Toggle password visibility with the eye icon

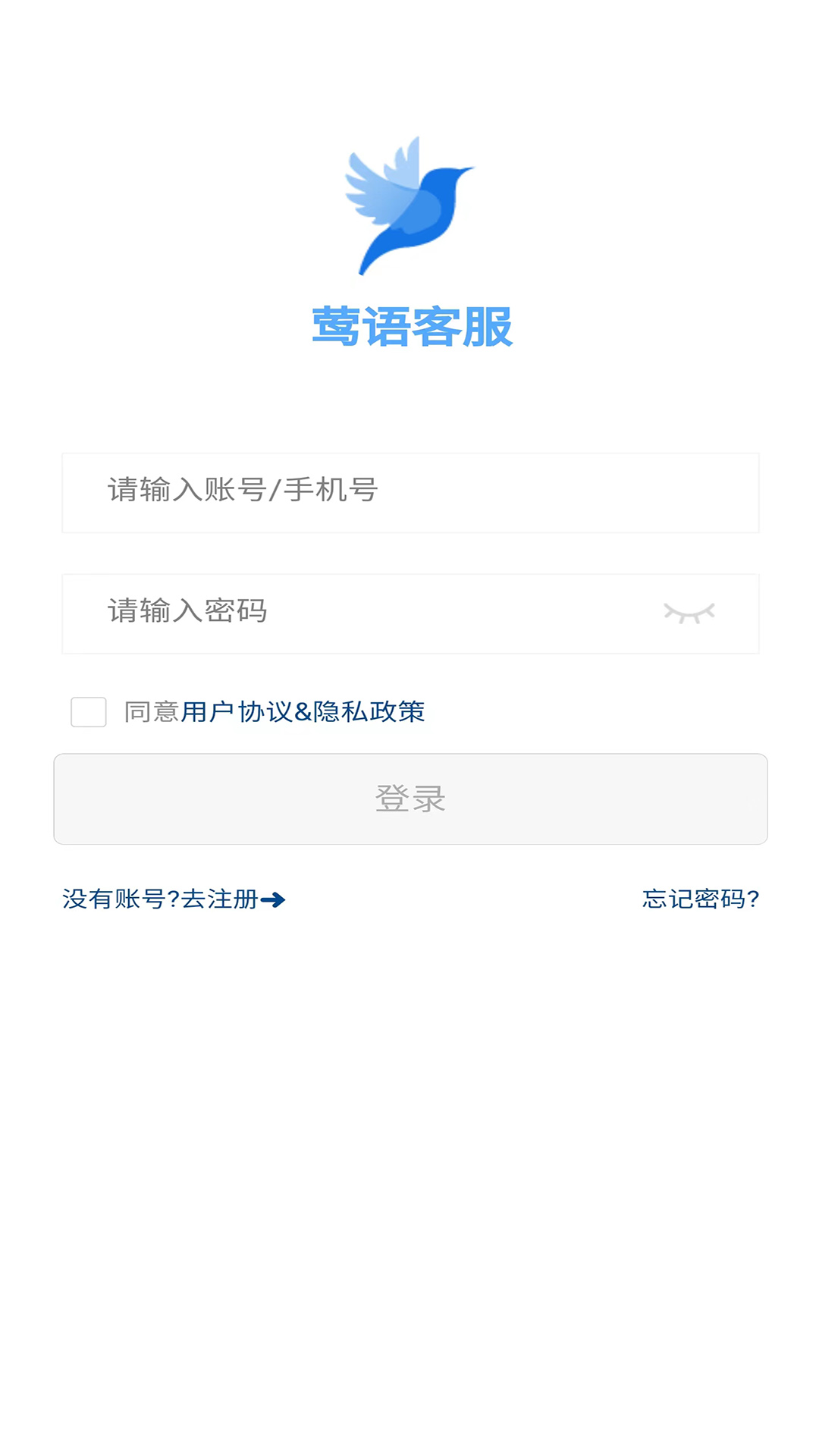pos(689,613)
